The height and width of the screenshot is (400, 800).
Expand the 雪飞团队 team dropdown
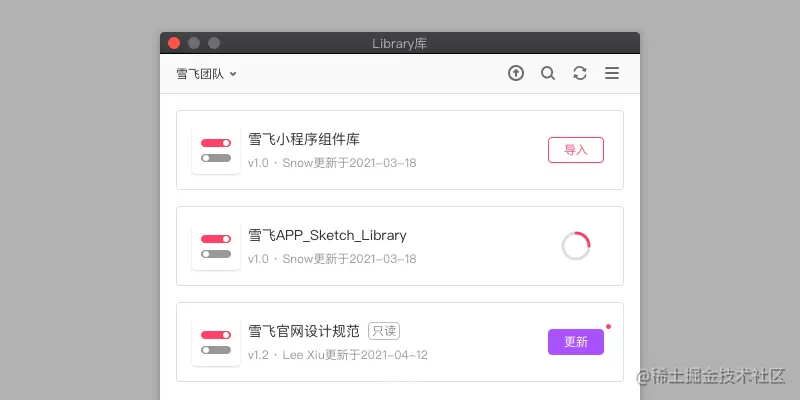(x=206, y=73)
